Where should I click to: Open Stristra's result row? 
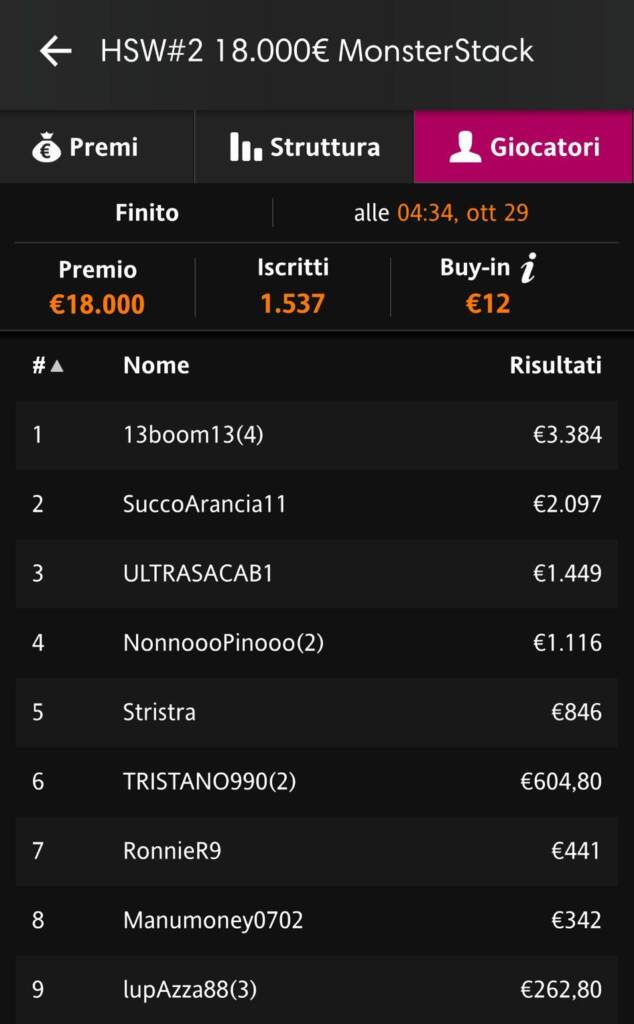point(317,712)
